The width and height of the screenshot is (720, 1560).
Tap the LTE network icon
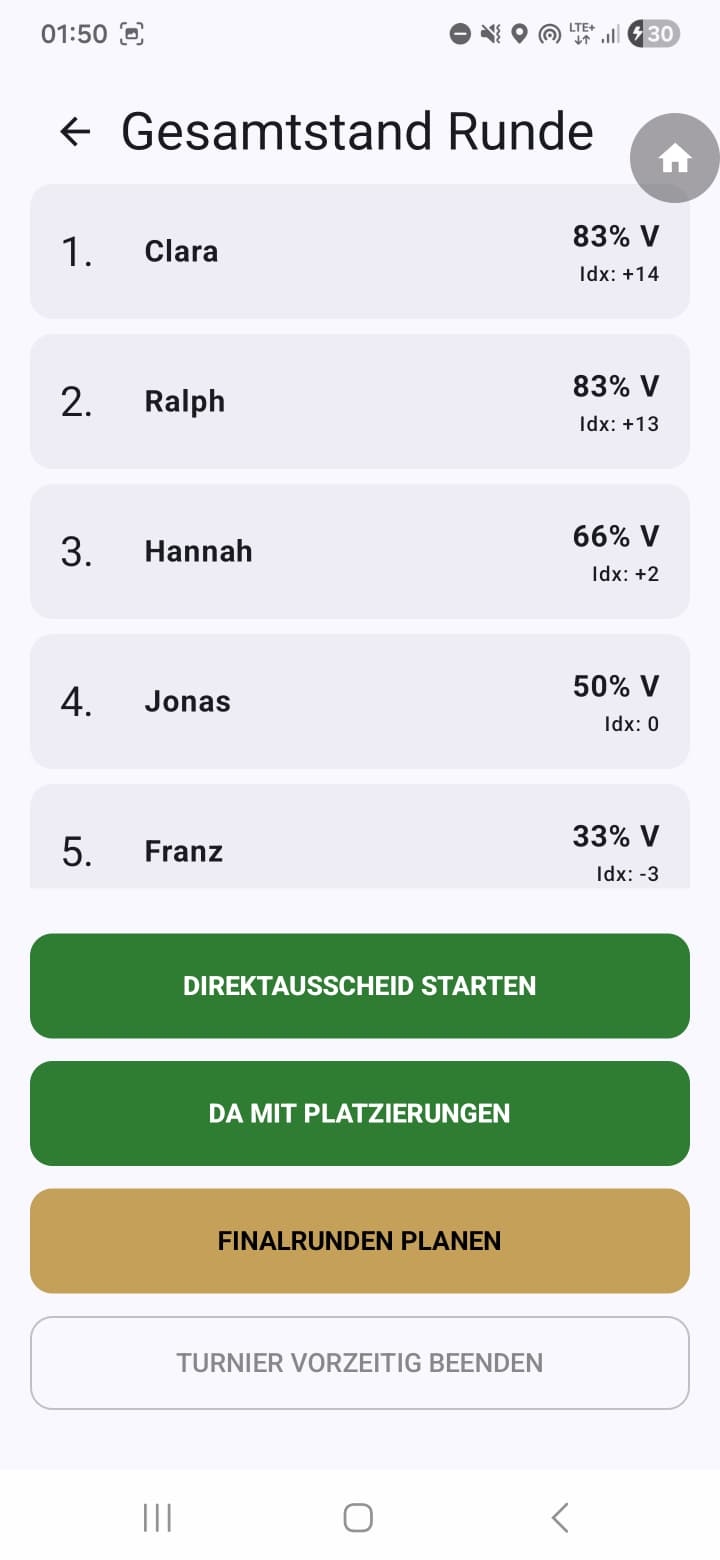coord(580,33)
